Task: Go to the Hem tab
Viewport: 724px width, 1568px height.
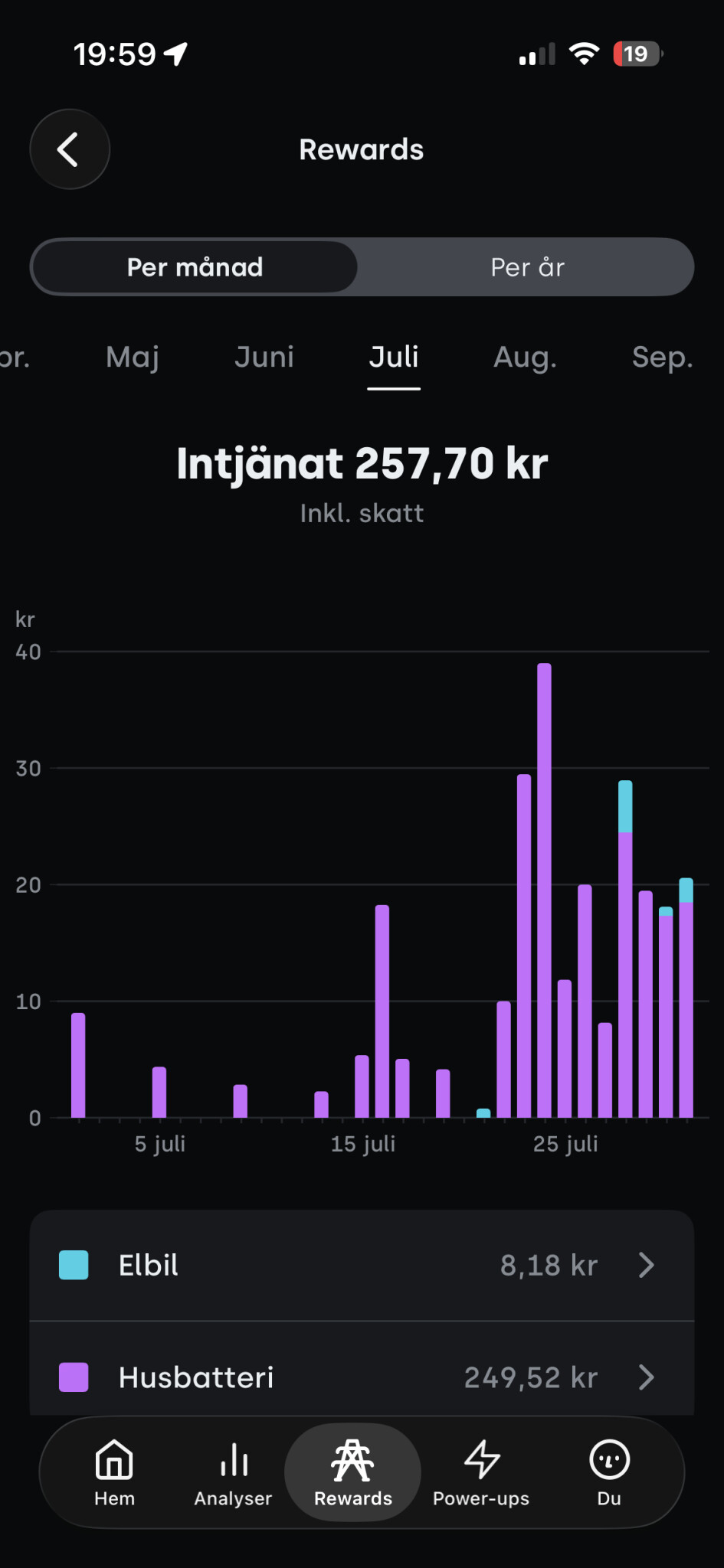Action: [114, 1473]
